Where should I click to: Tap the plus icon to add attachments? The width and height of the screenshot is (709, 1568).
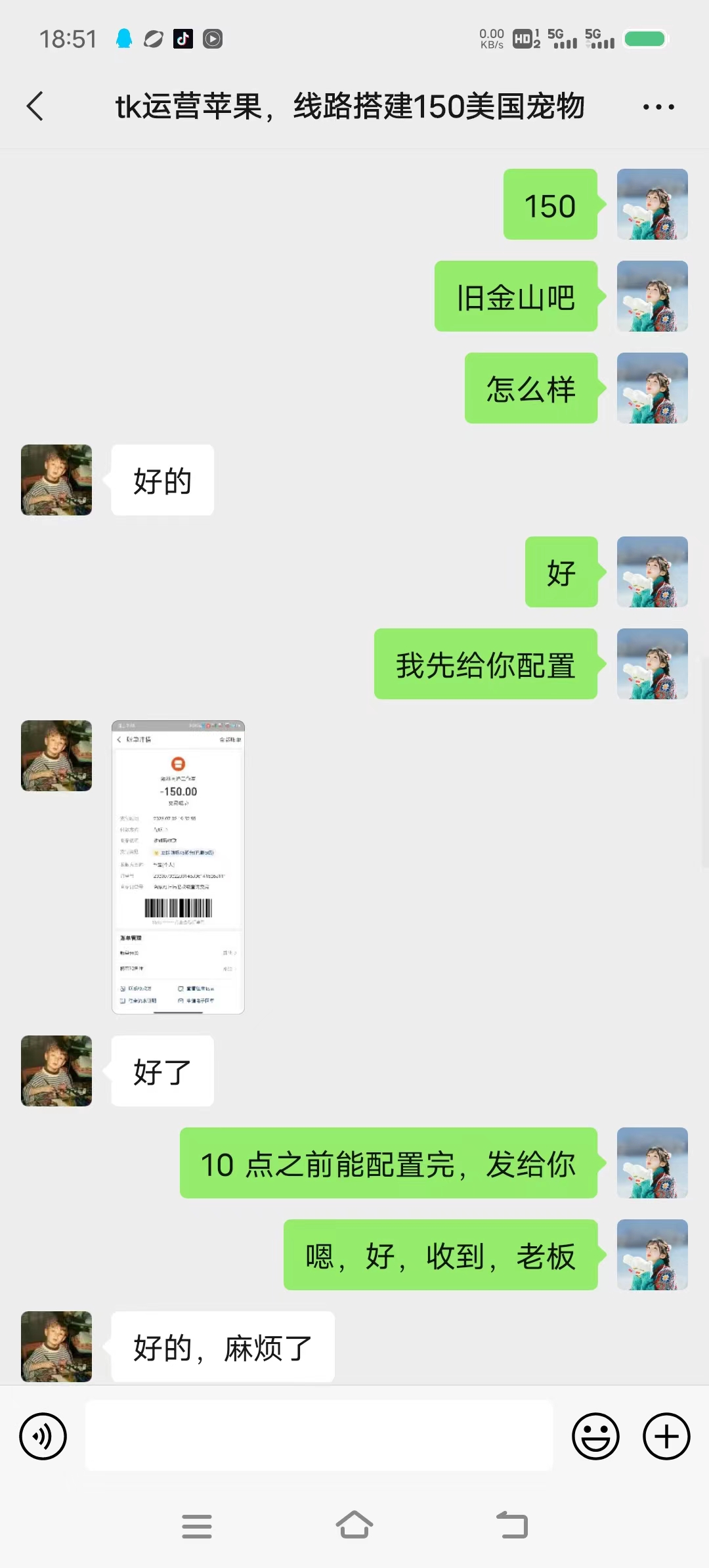tap(666, 1435)
